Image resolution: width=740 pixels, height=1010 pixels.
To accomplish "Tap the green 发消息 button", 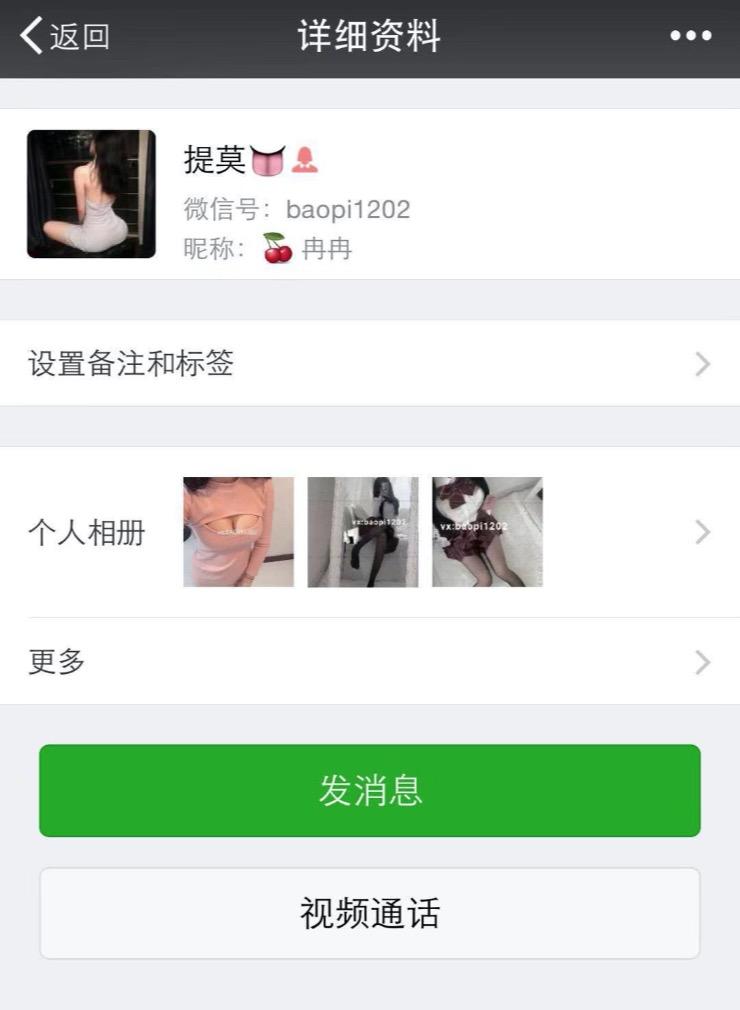I will coord(369,791).
